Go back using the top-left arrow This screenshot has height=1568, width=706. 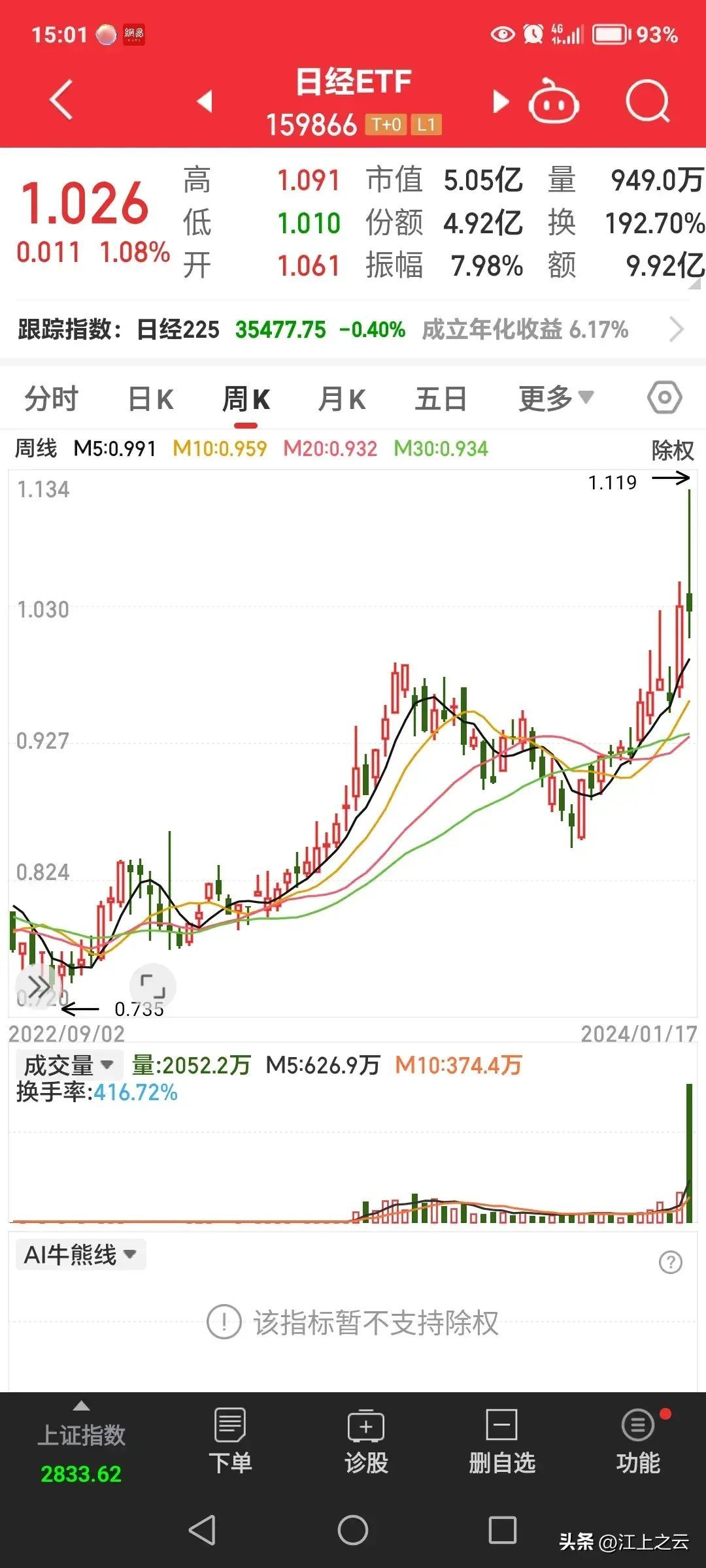pyautogui.click(x=61, y=101)
